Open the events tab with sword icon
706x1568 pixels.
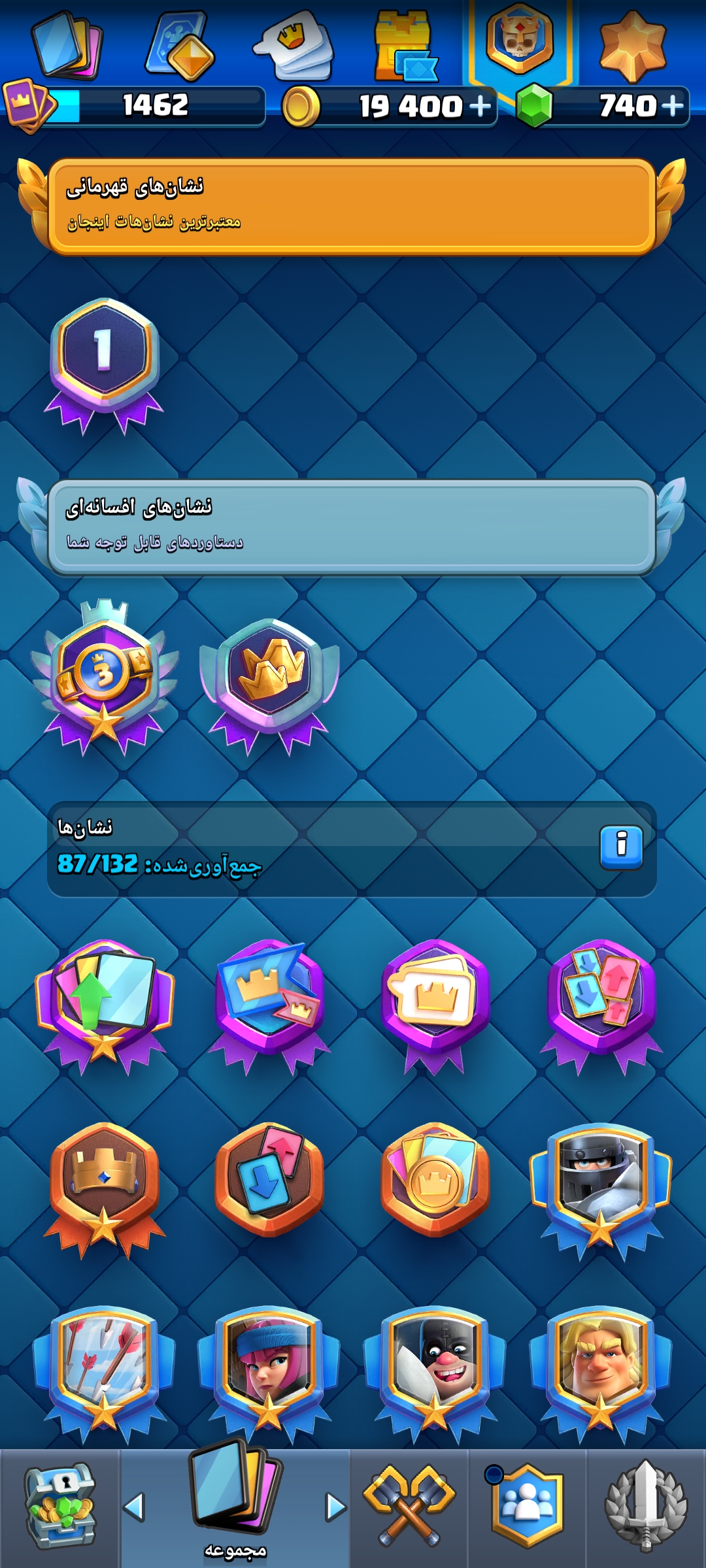tap(646, 1507)
